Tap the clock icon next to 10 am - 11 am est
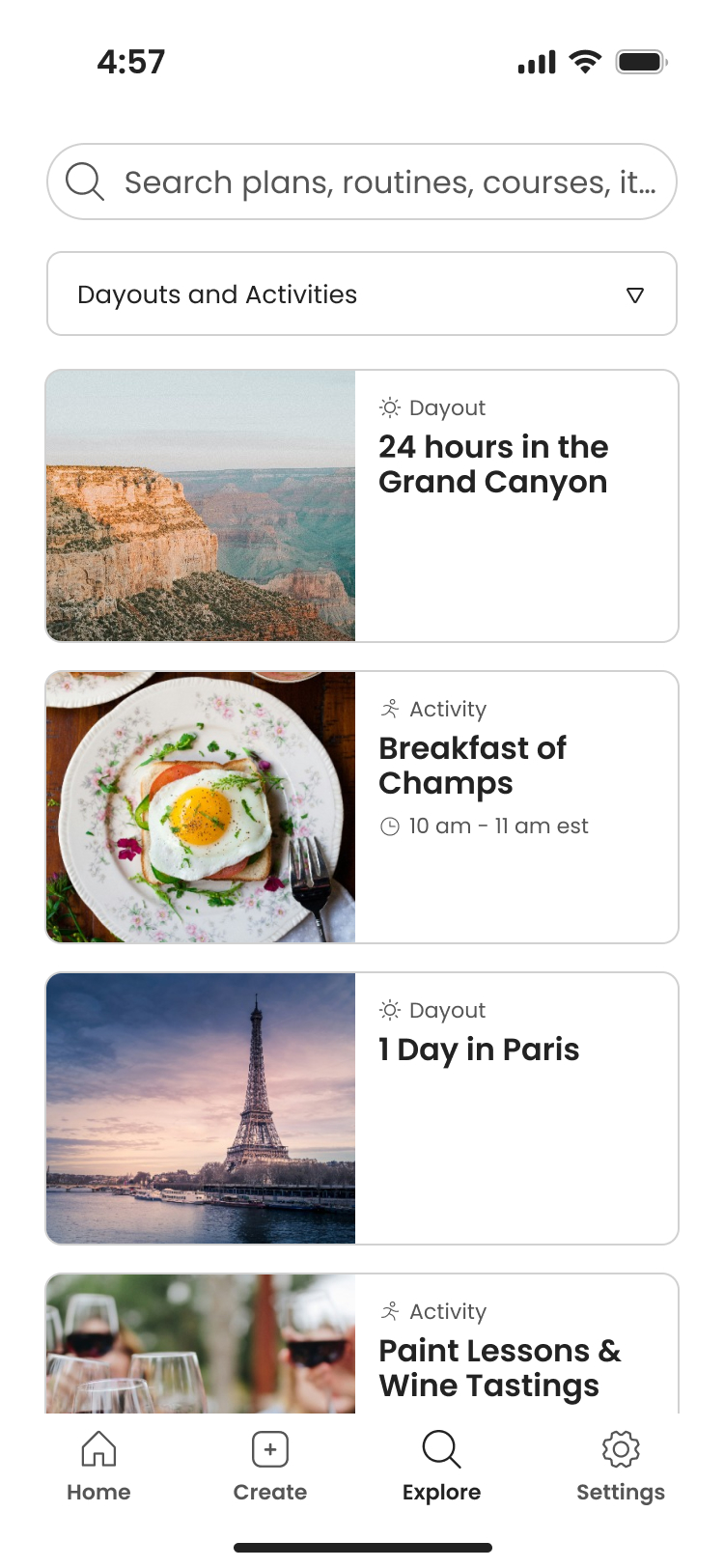 tap(389, 826)
